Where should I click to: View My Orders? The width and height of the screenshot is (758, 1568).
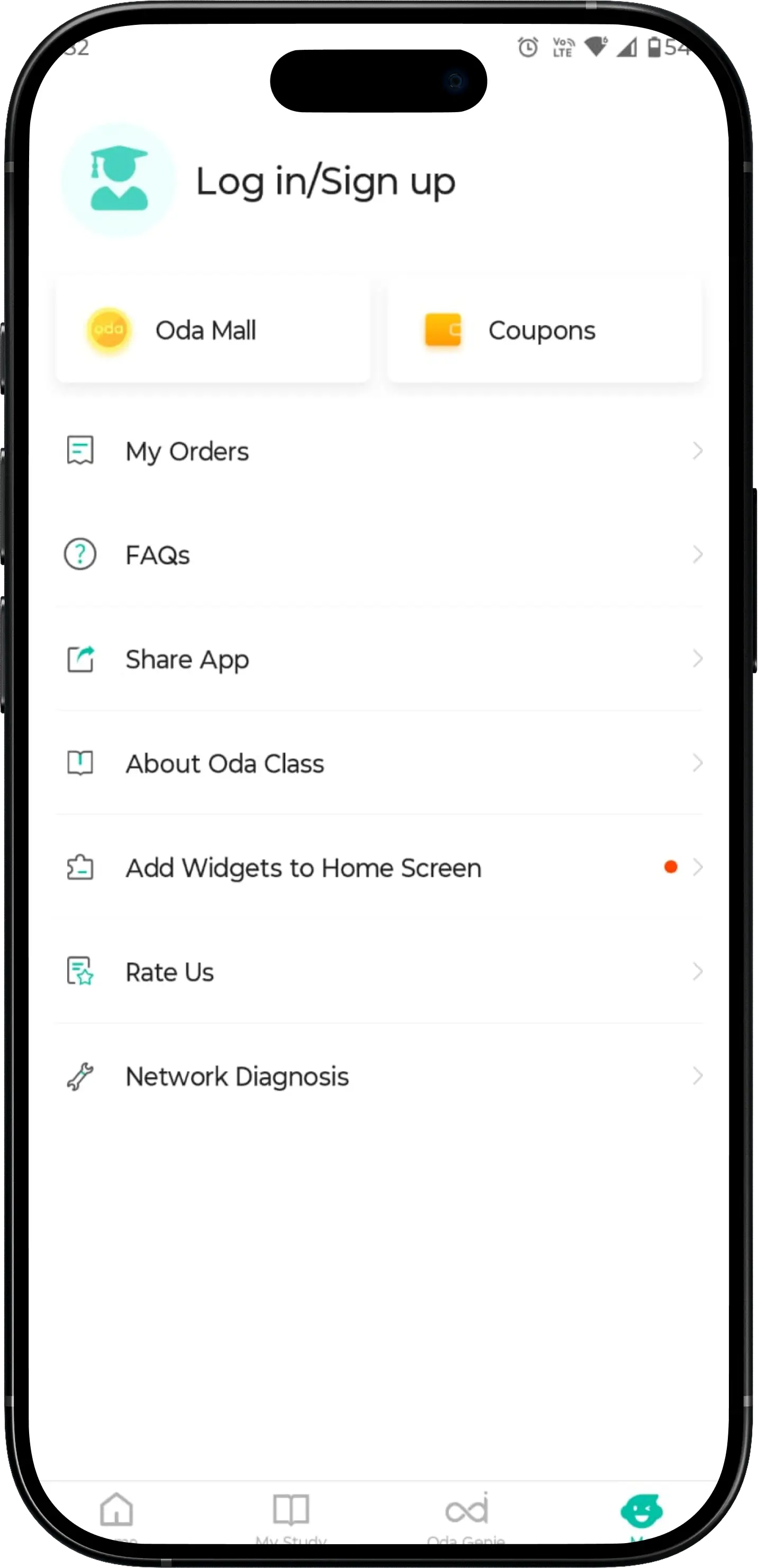point(377,452)
